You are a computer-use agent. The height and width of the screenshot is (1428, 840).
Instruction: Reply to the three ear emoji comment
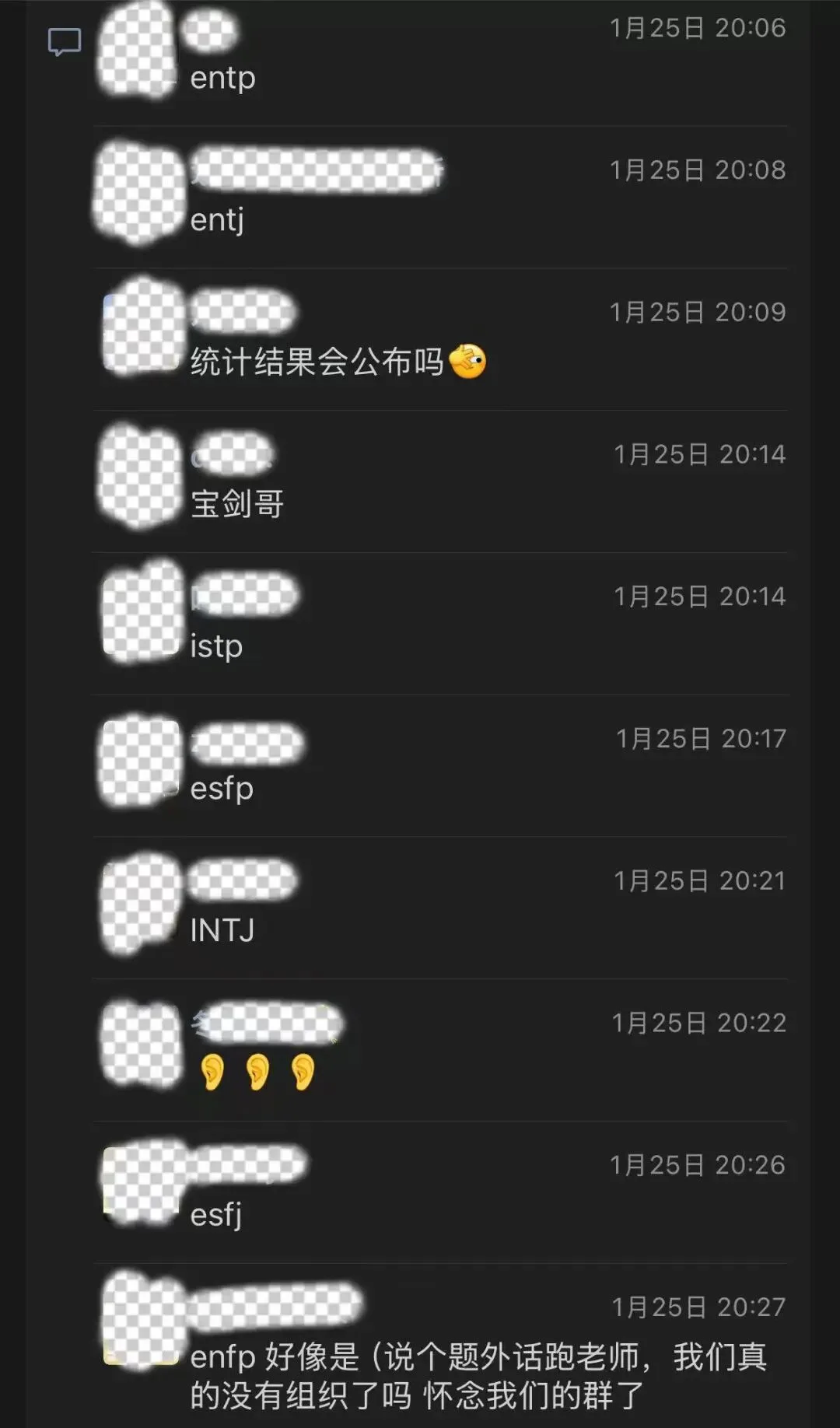tap(257, 1073)
